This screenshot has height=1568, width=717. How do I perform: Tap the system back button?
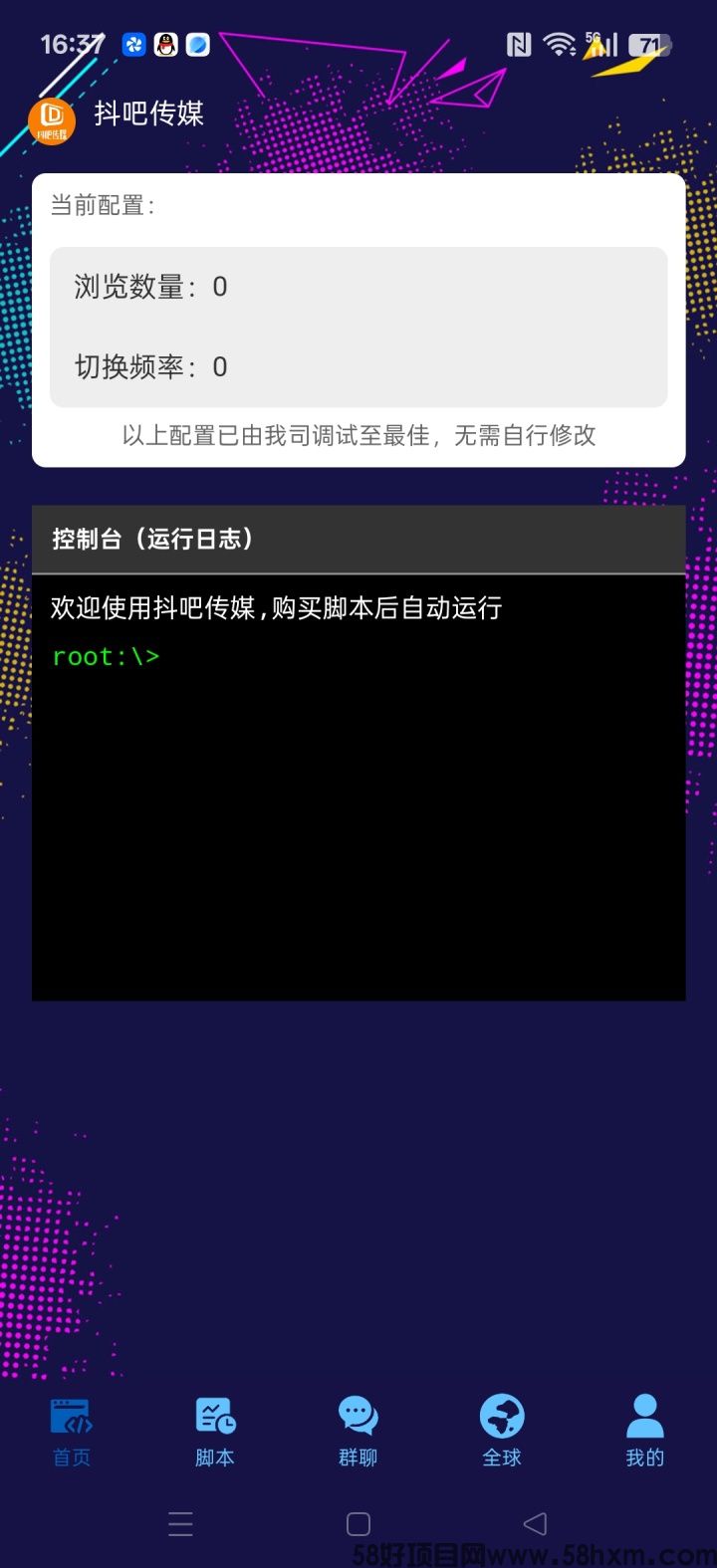pos(535,1523)
